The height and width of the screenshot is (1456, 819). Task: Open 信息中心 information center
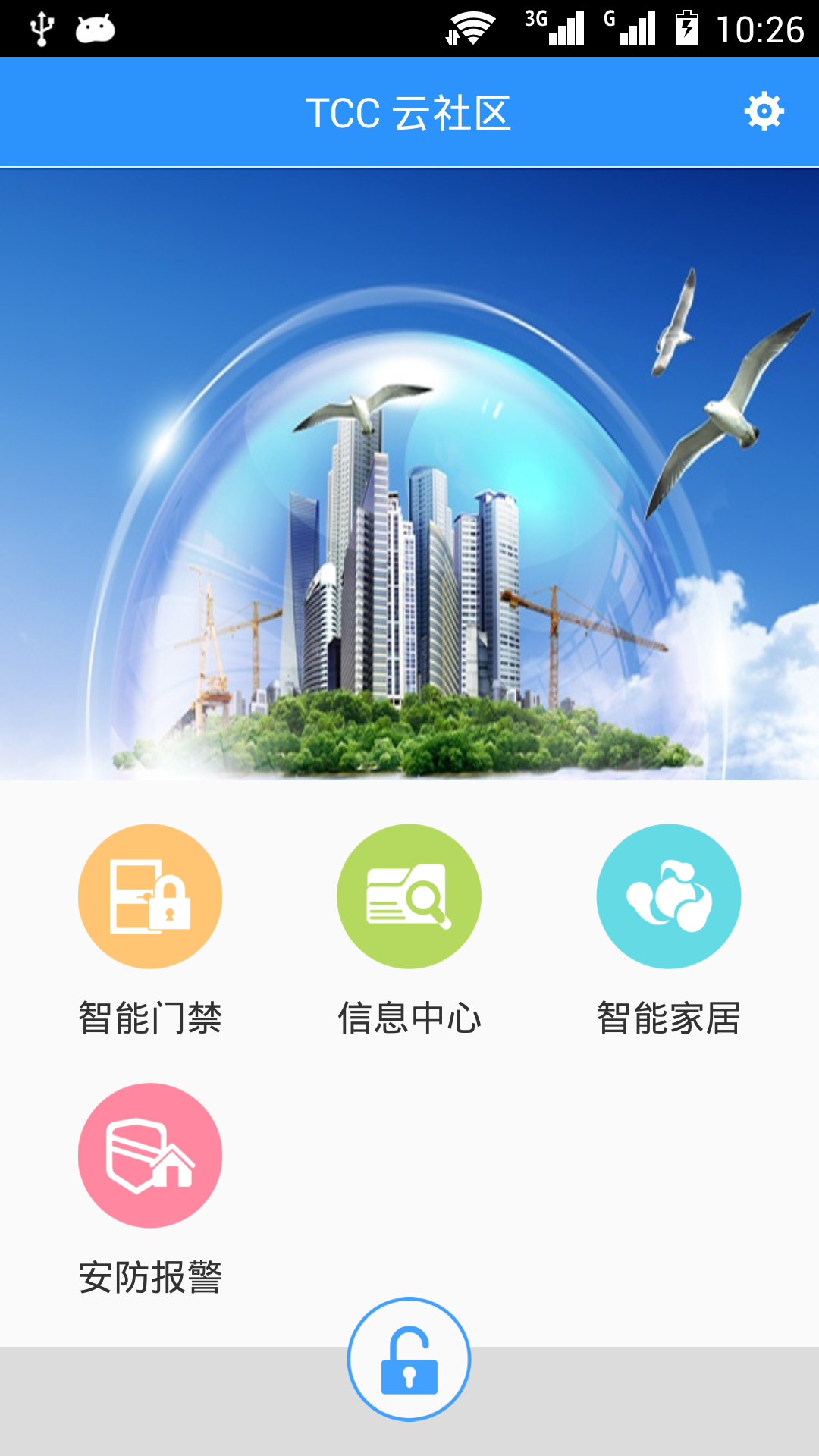pyautogui.click(x=409, y=896)
